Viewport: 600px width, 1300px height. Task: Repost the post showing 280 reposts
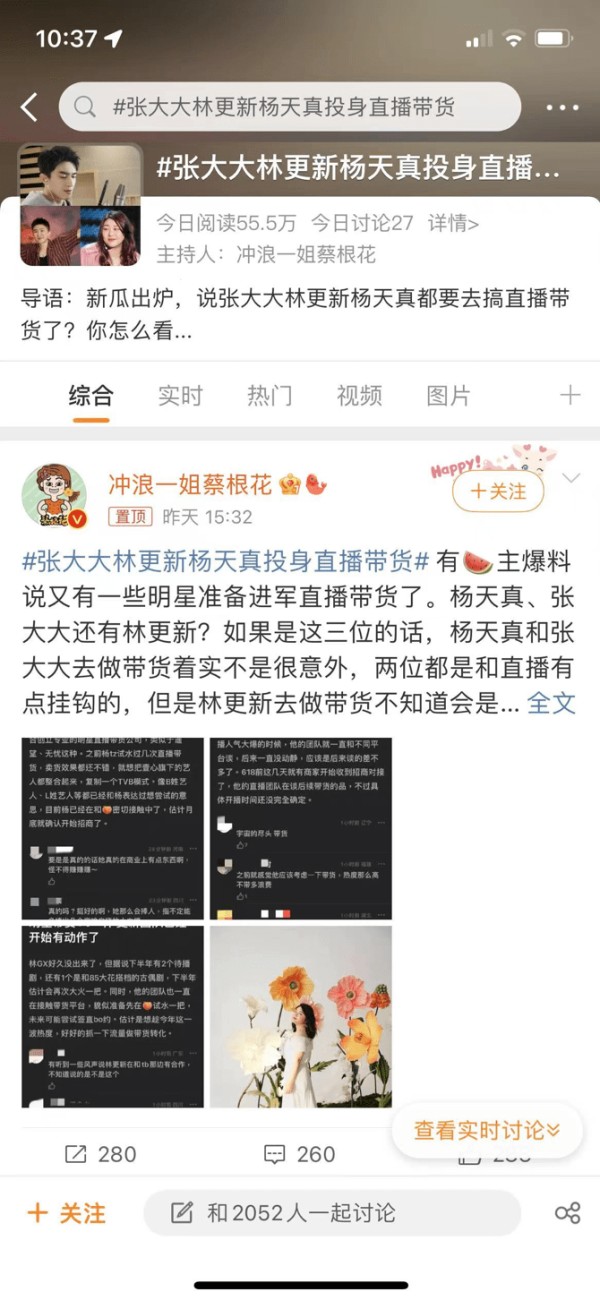100,1154
